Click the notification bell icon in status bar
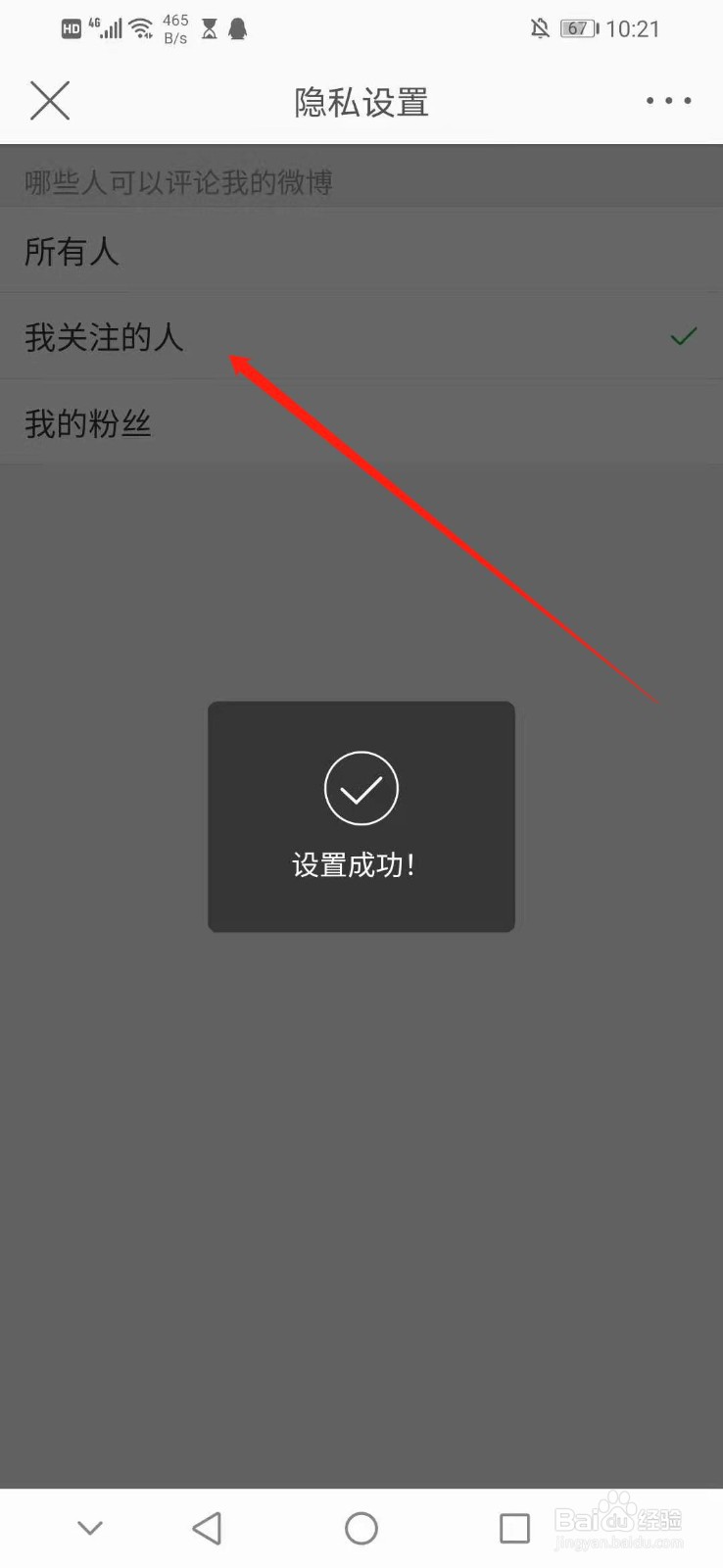Image resolution: width=723 pixels, height=1568 pixels. coord(238,27)
